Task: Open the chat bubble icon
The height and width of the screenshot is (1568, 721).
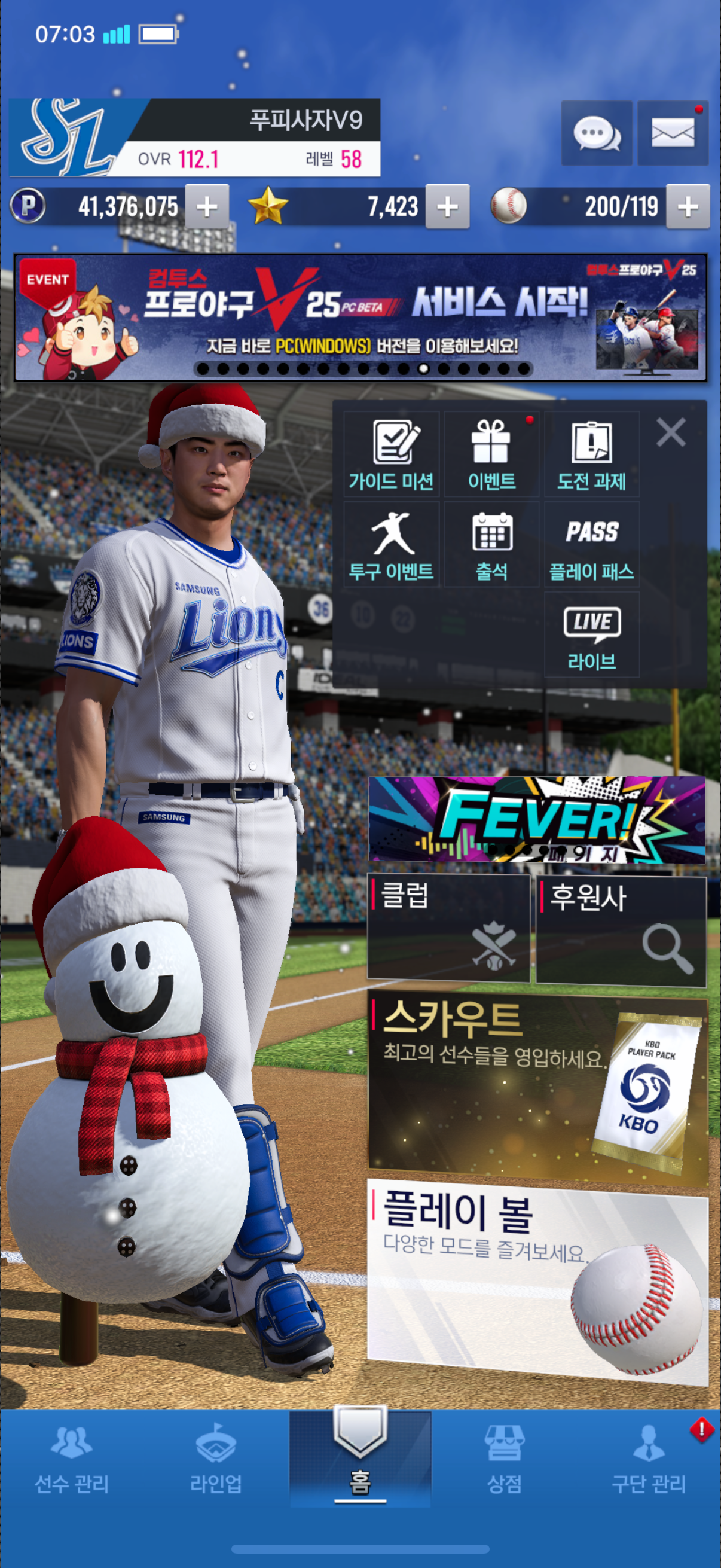Action: tap(595, 133)
